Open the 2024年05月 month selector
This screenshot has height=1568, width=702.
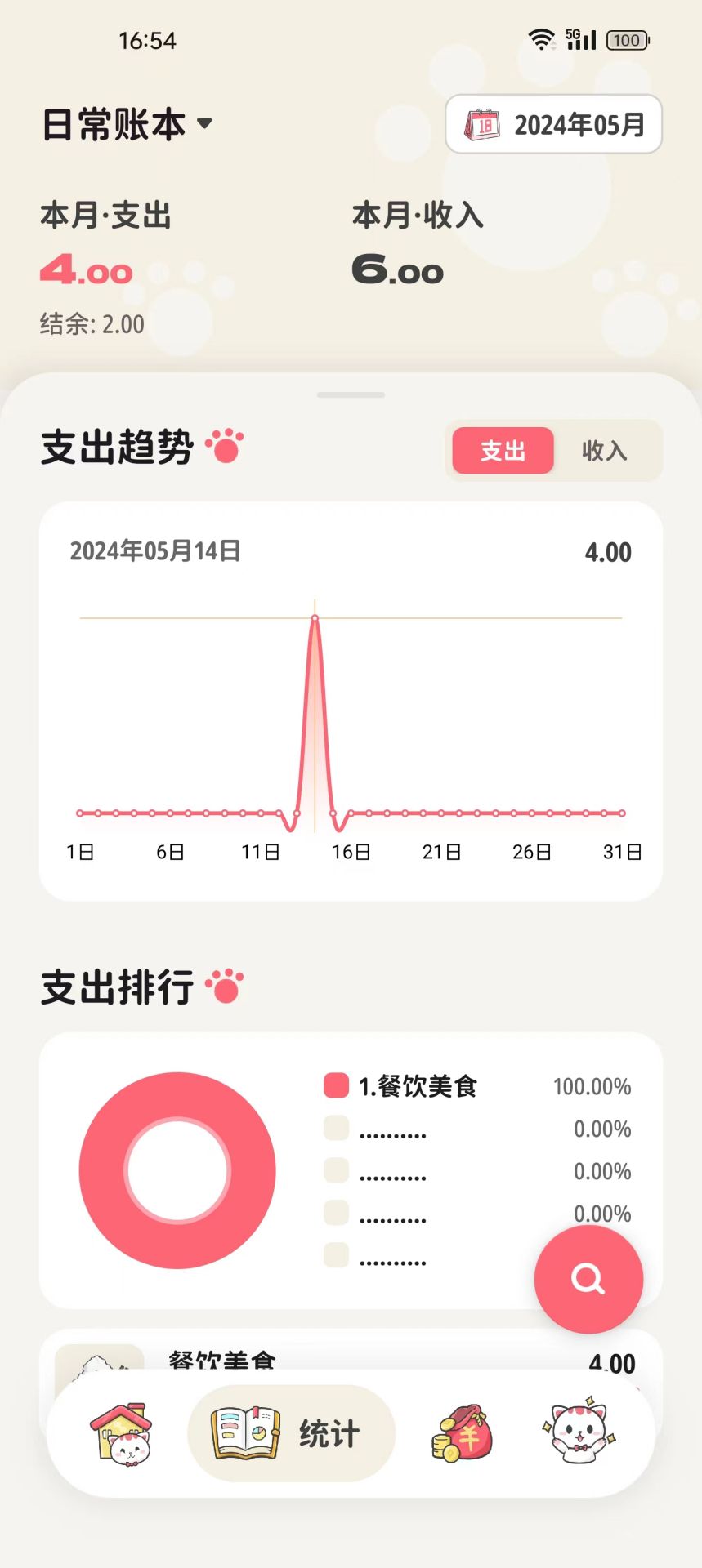pos(578,124)
